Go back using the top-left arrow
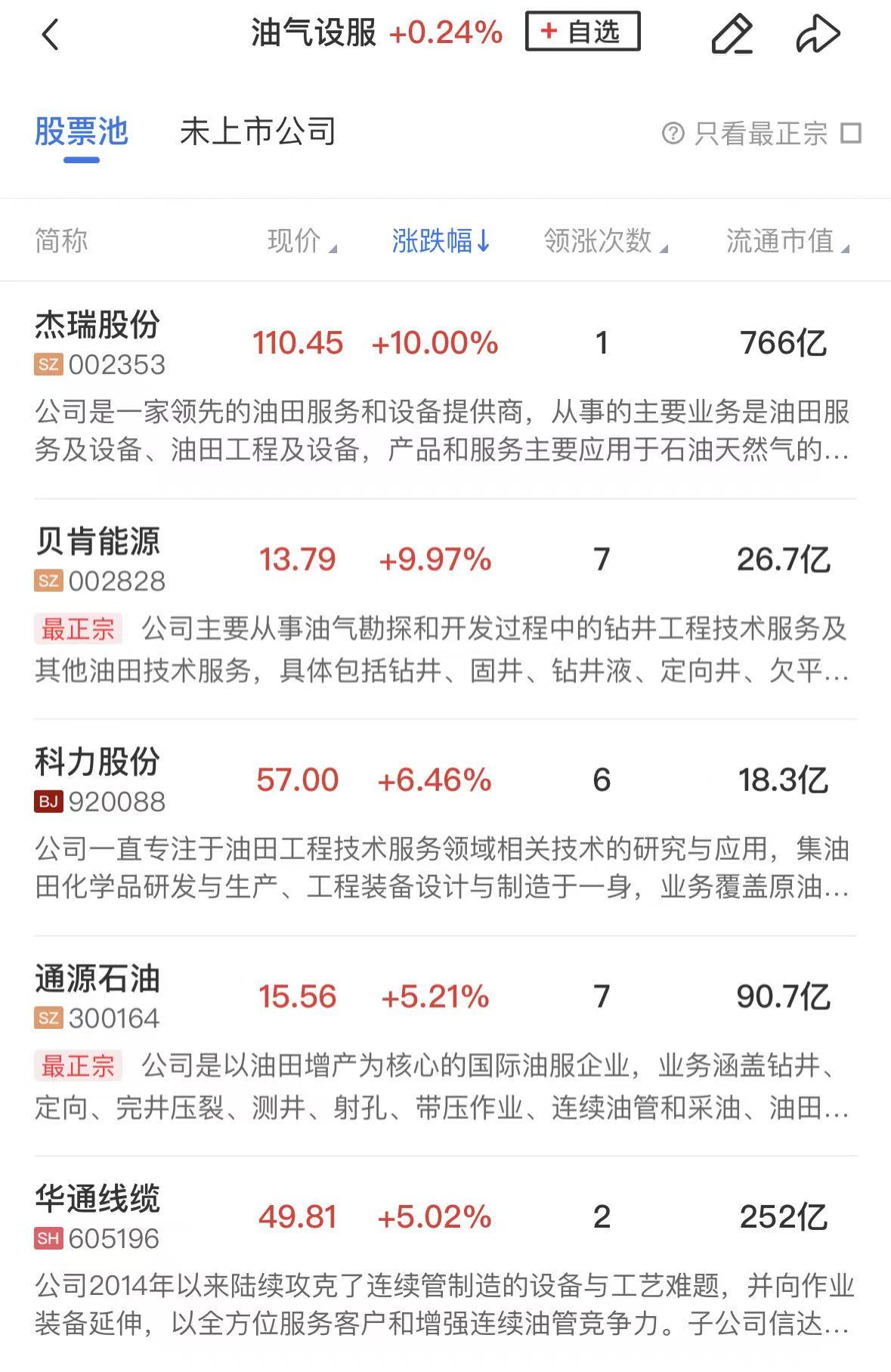 click(50, 35)
